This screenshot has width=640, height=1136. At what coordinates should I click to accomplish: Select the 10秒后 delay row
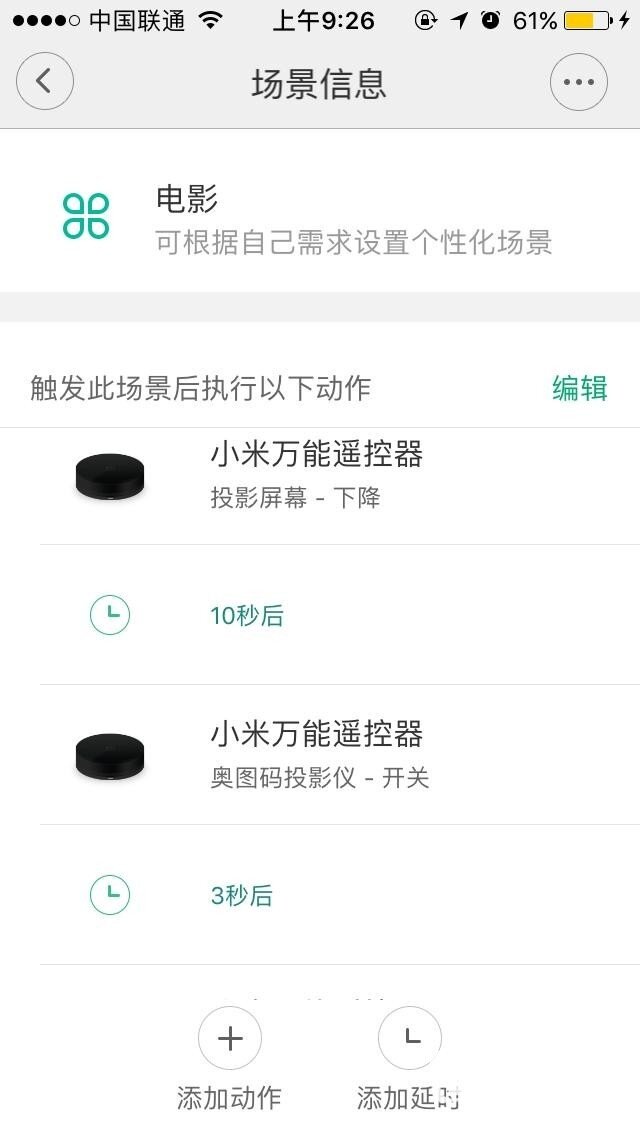[320, 615]
